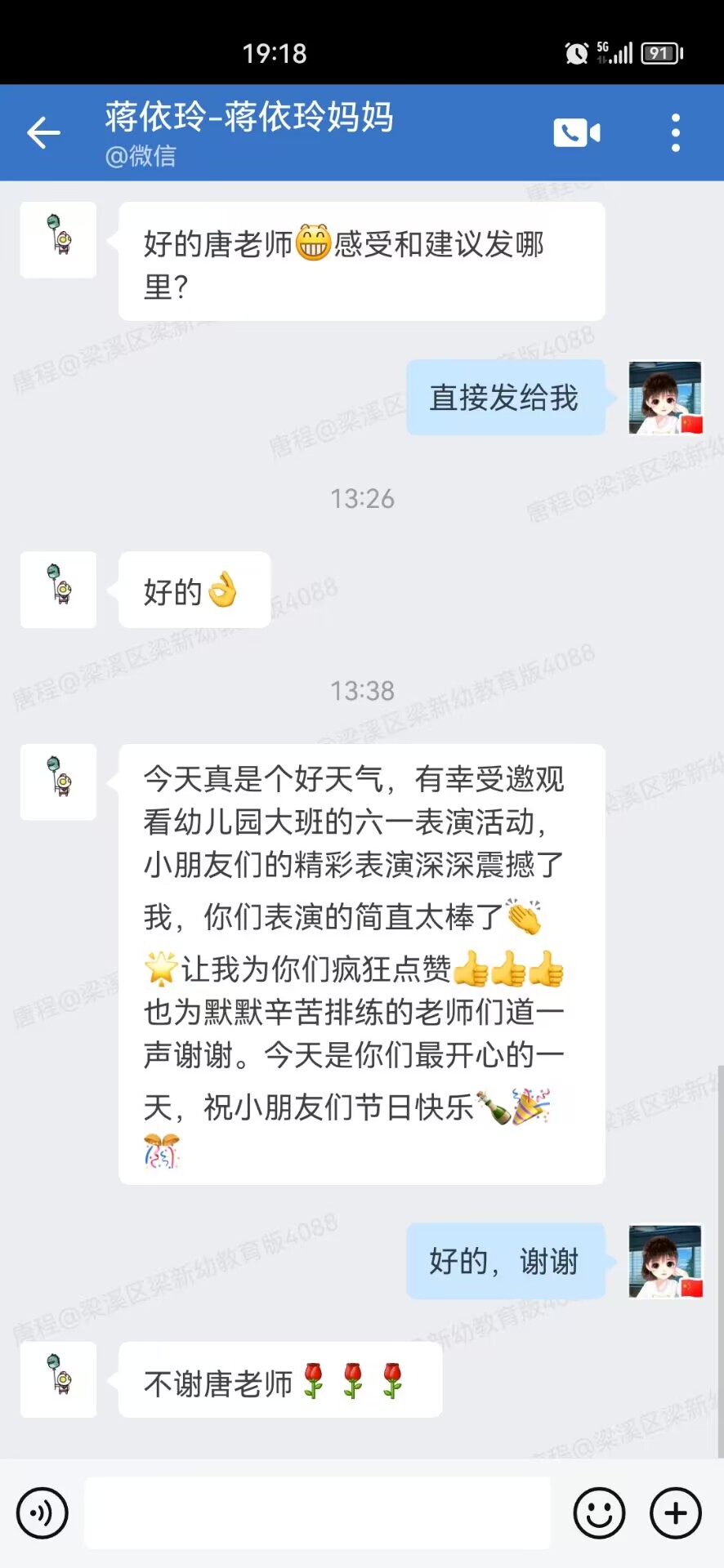Focus the message text field
Image resolution: width=724 pixels, height=1568 pixels.
[317, 1513]
